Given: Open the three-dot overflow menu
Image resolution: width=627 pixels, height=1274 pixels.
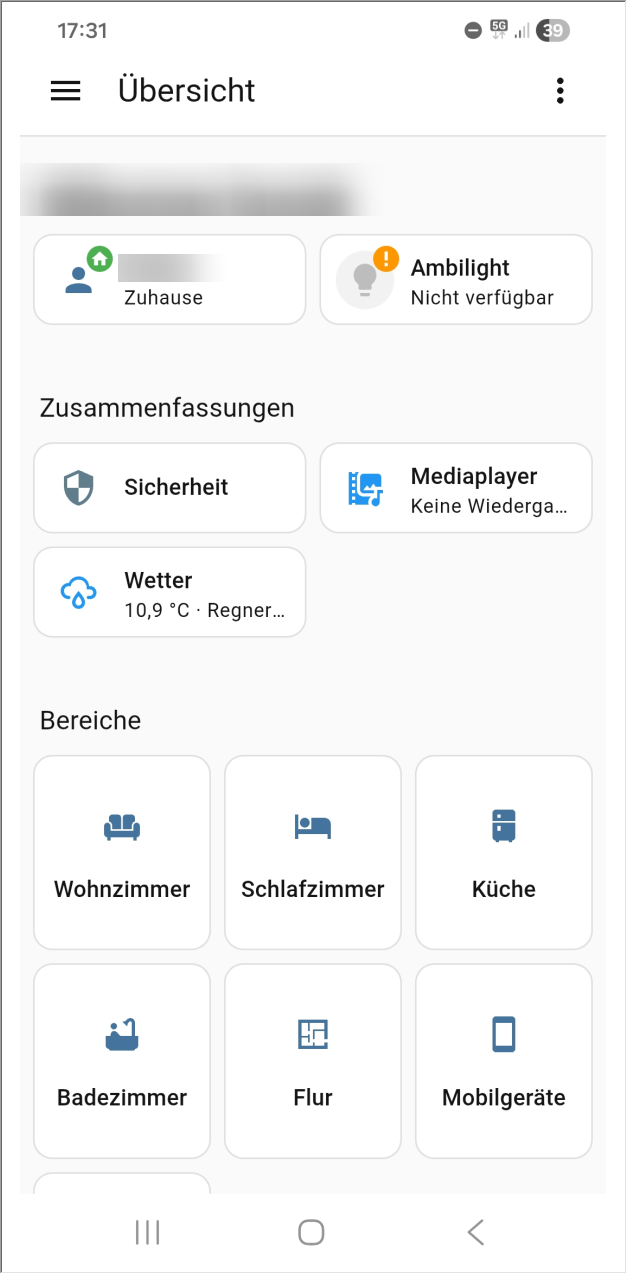Looking at the screenshot, I should pos(560,91).
